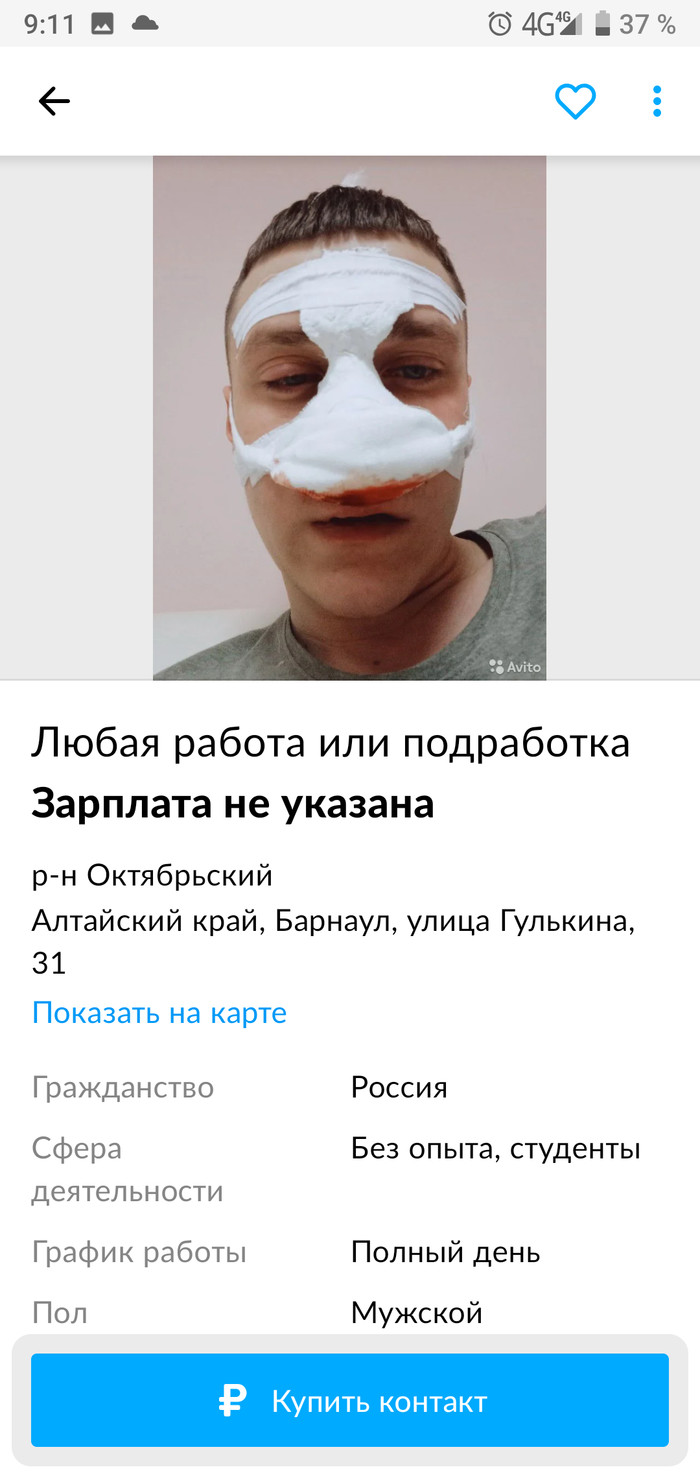The width and height of the screenshot is (700, 1478).
Task: Add this listing to favorites
Action: click(x=575, y=101)
